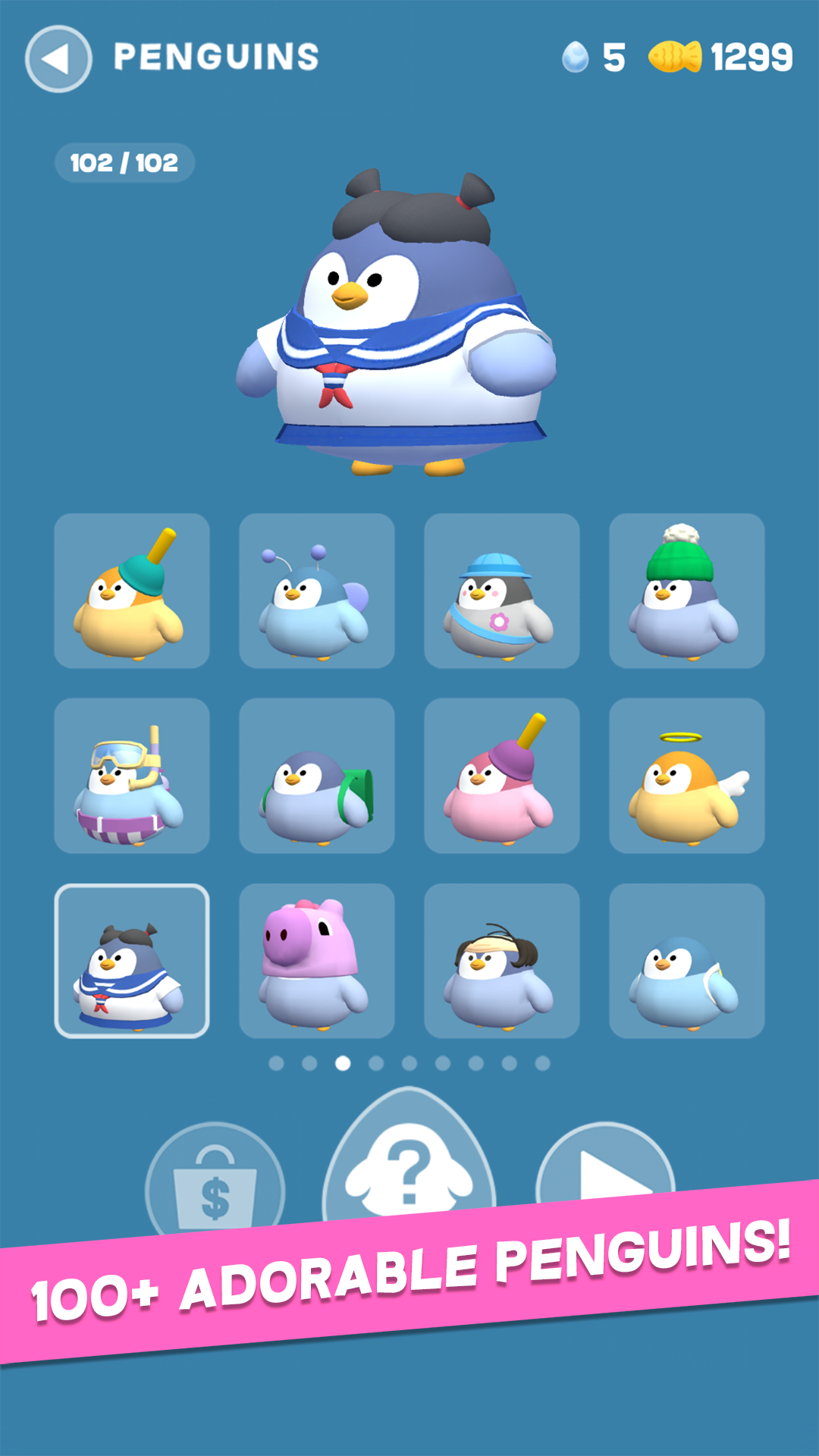Select the snorkel and goggles penguin icon
The image size is (819, 1456).
pos(130,777)
